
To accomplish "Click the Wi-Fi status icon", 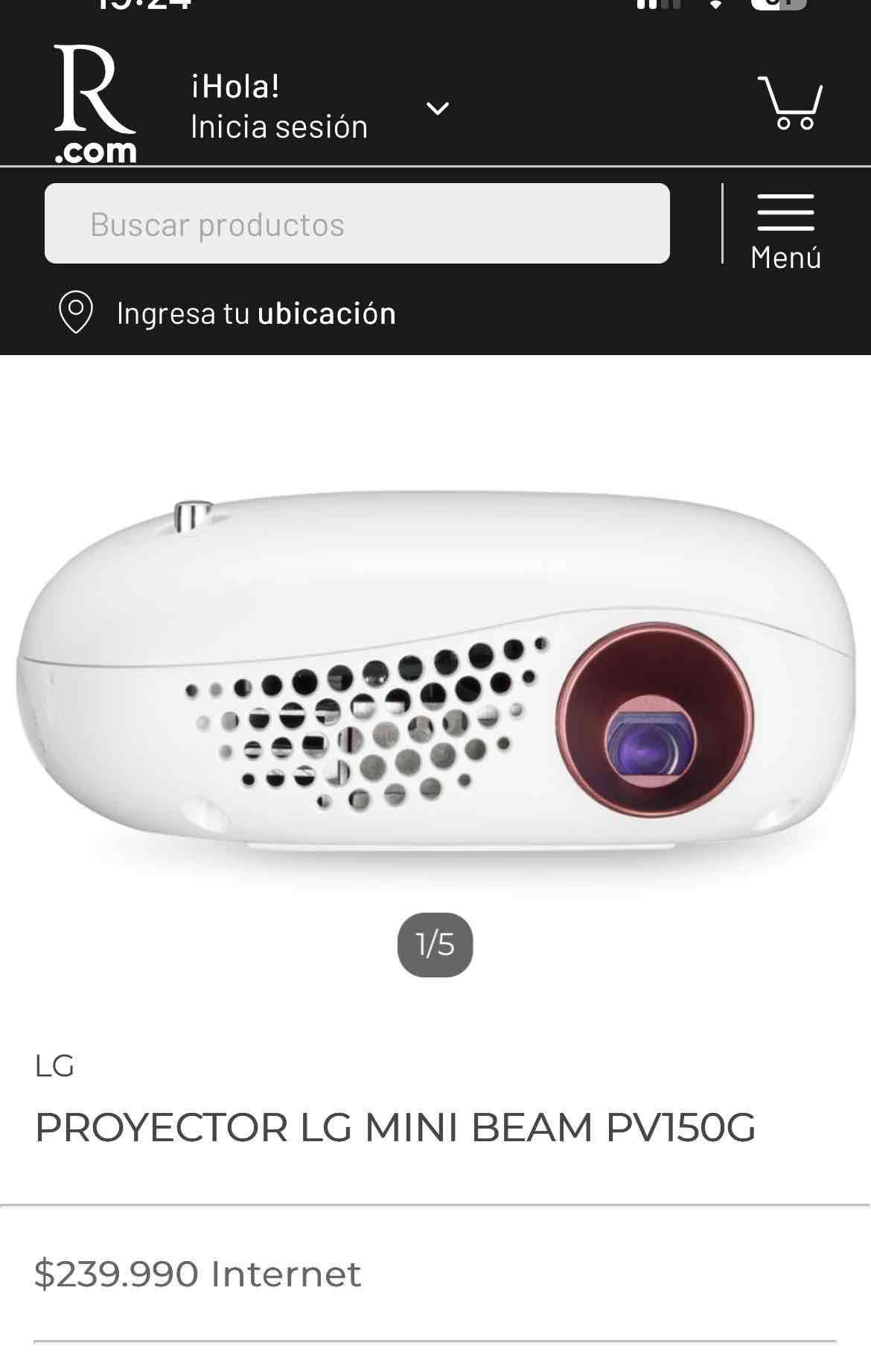I will 716,6.
